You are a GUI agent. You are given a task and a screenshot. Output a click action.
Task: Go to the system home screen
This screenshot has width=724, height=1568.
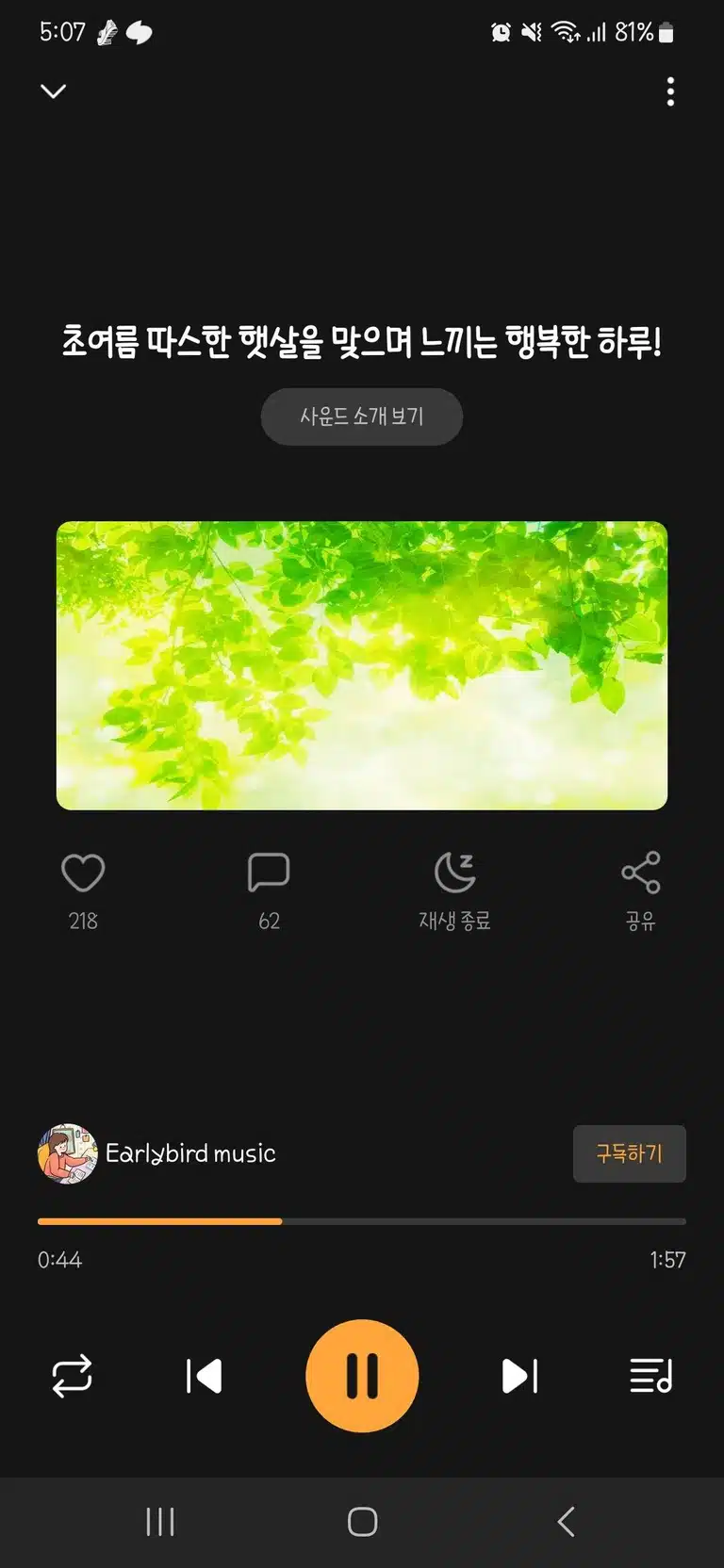coord(362,1522)
